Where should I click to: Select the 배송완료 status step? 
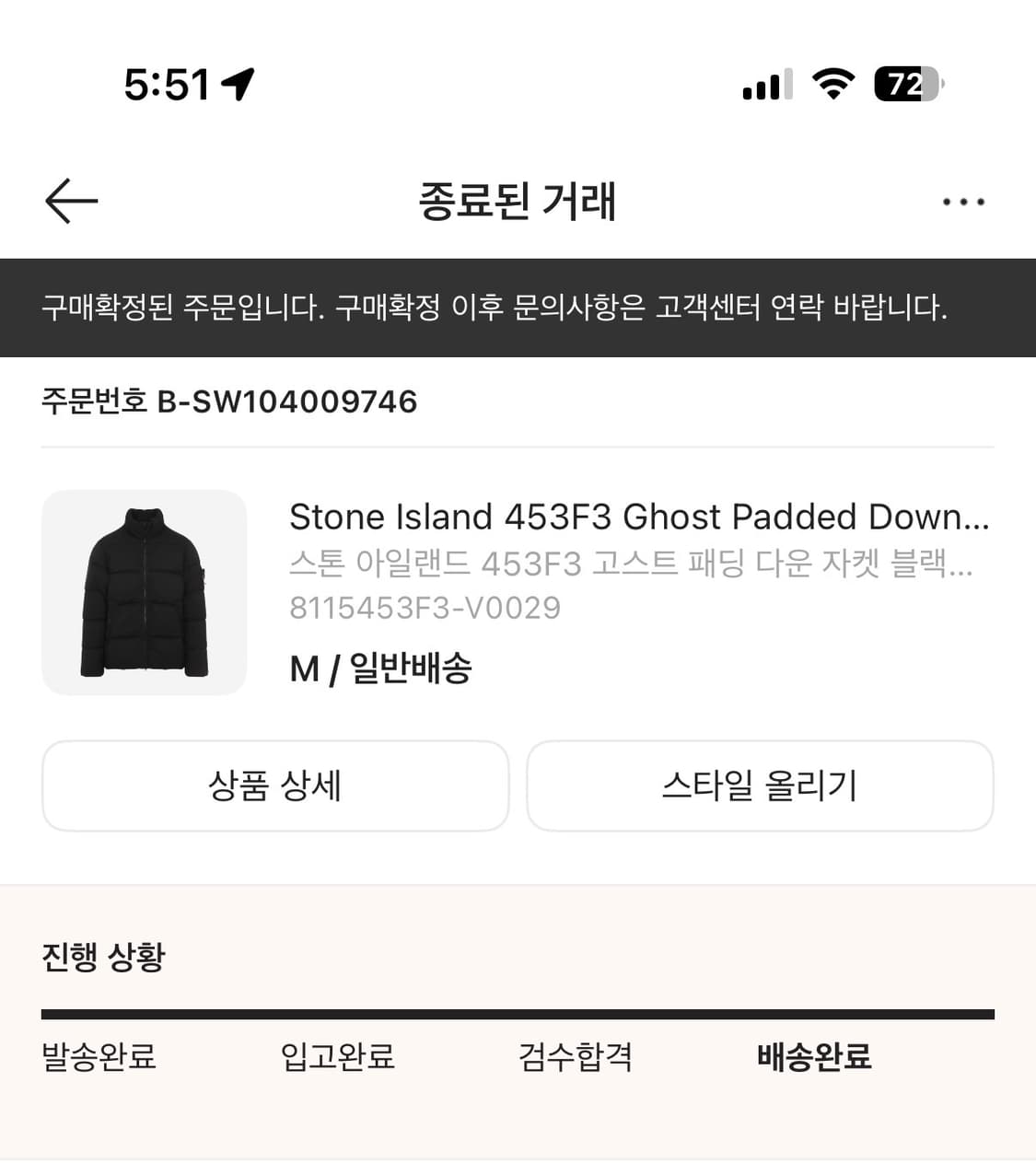click(x=813, y=1057)
